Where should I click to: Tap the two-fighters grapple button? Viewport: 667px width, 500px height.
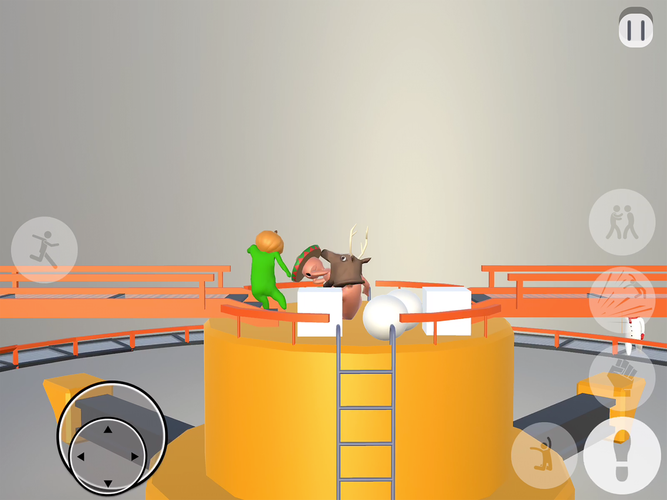(621, 222)
